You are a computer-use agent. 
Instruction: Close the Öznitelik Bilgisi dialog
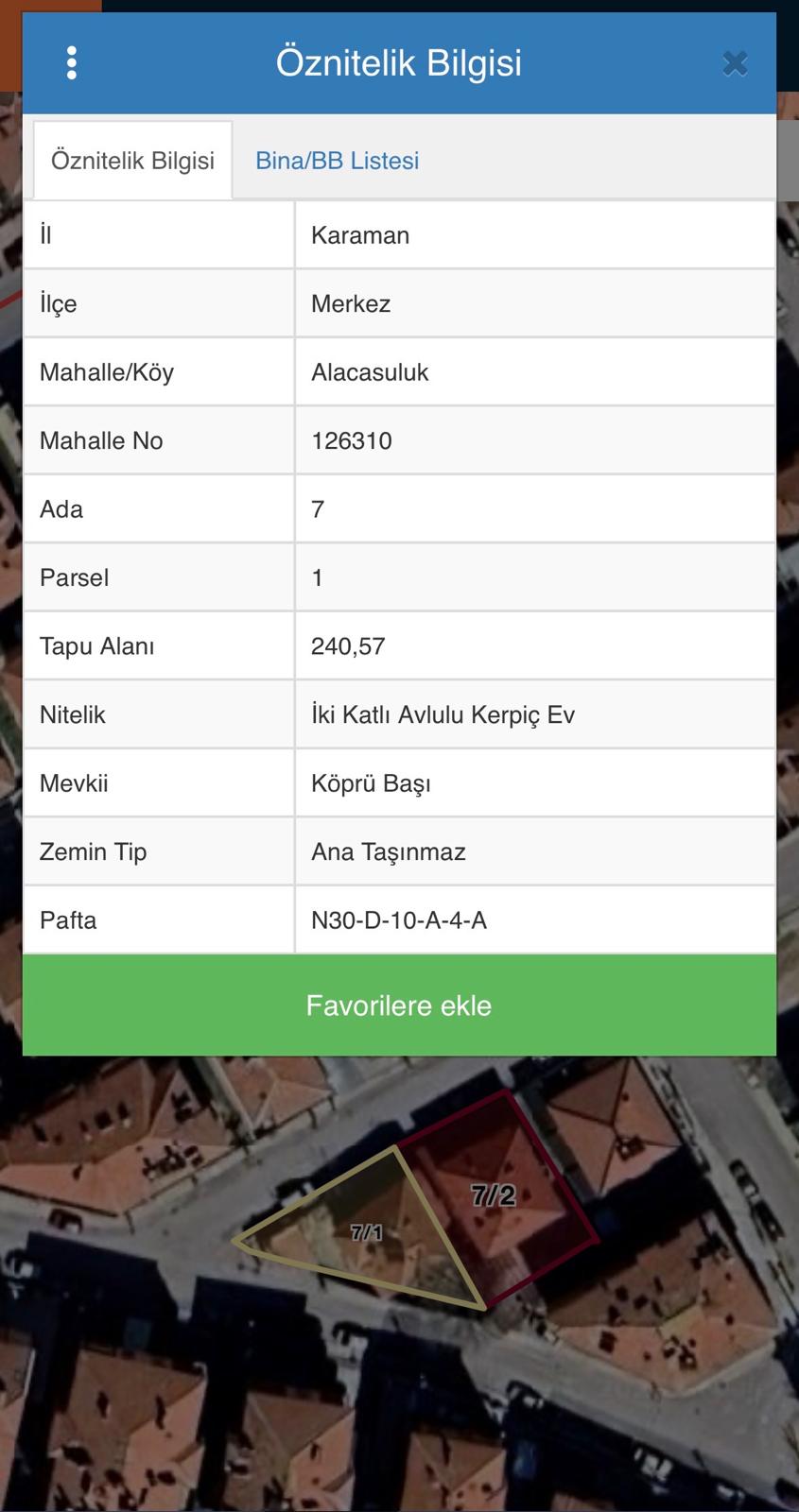(x=736, y=62)
